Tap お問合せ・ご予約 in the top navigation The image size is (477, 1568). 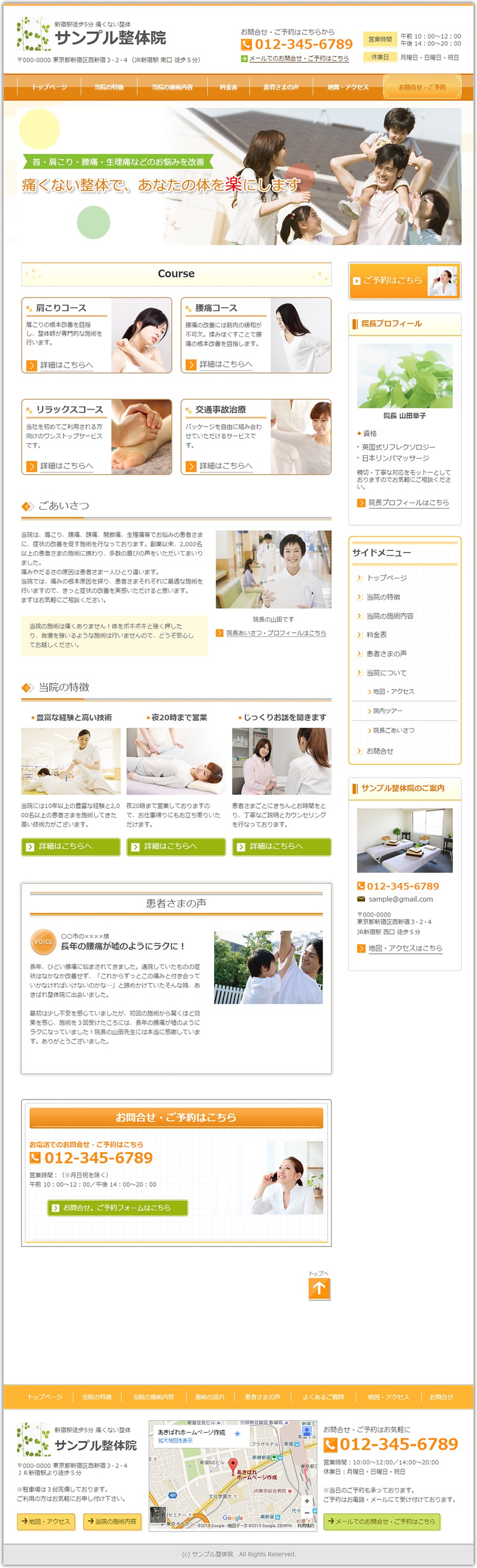[x=422, y=87]
